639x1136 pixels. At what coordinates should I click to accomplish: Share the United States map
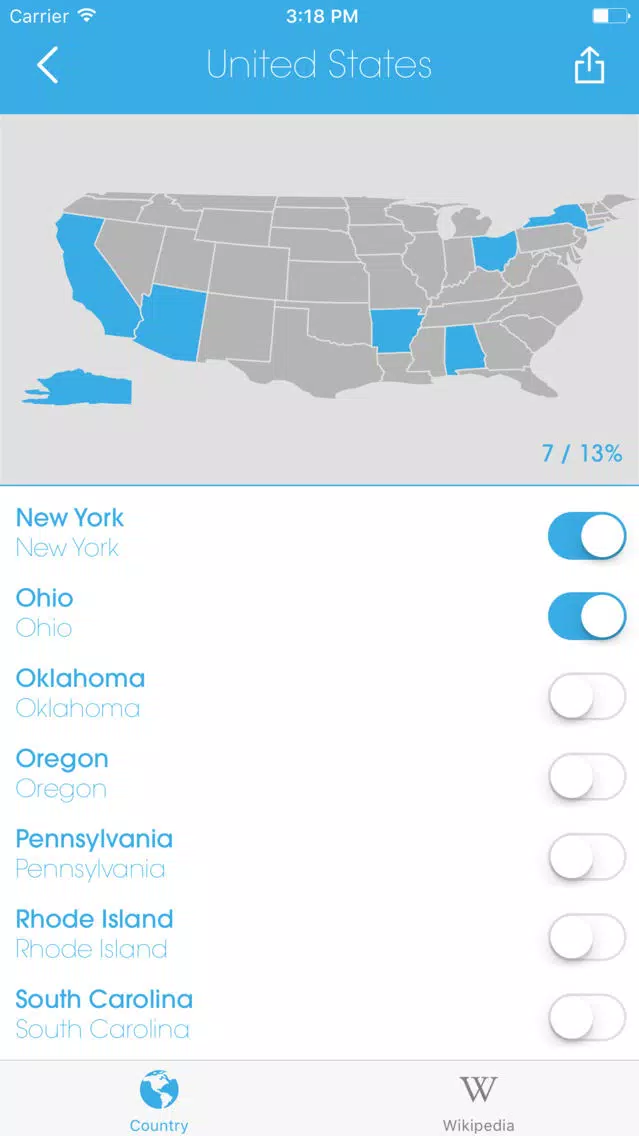click(x=589, y=64)
